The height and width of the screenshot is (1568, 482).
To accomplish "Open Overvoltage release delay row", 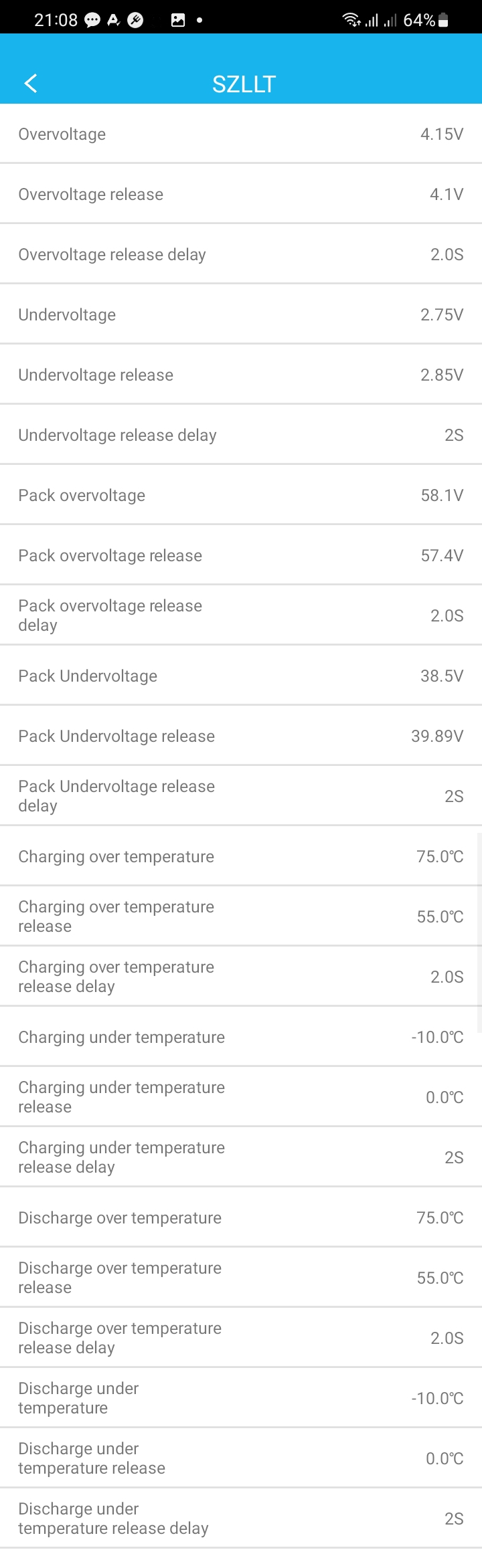I will pos(241,254).
